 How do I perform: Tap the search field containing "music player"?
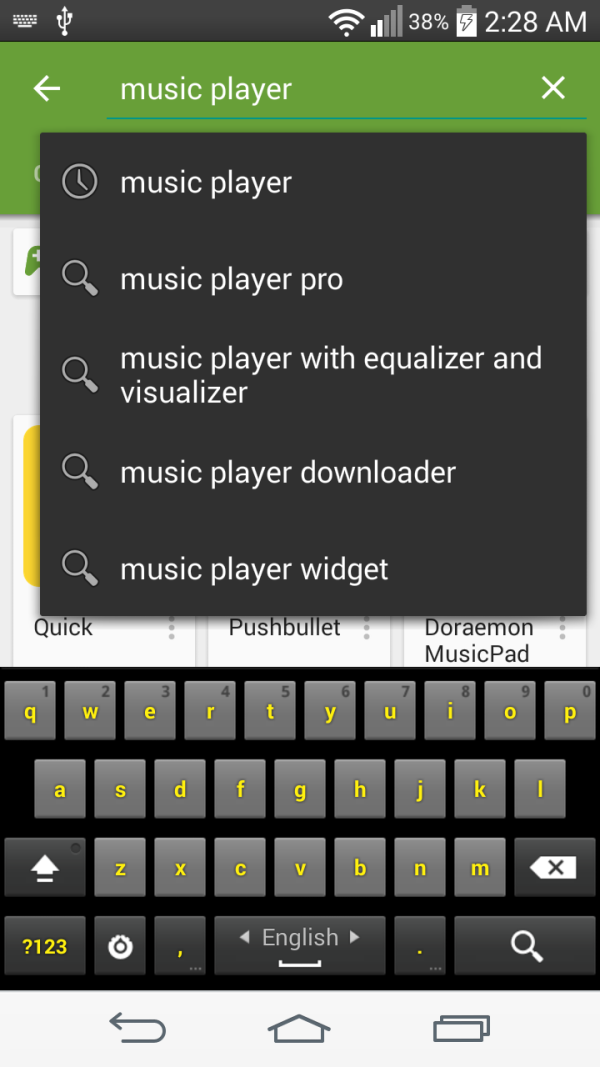coord(320,89)
